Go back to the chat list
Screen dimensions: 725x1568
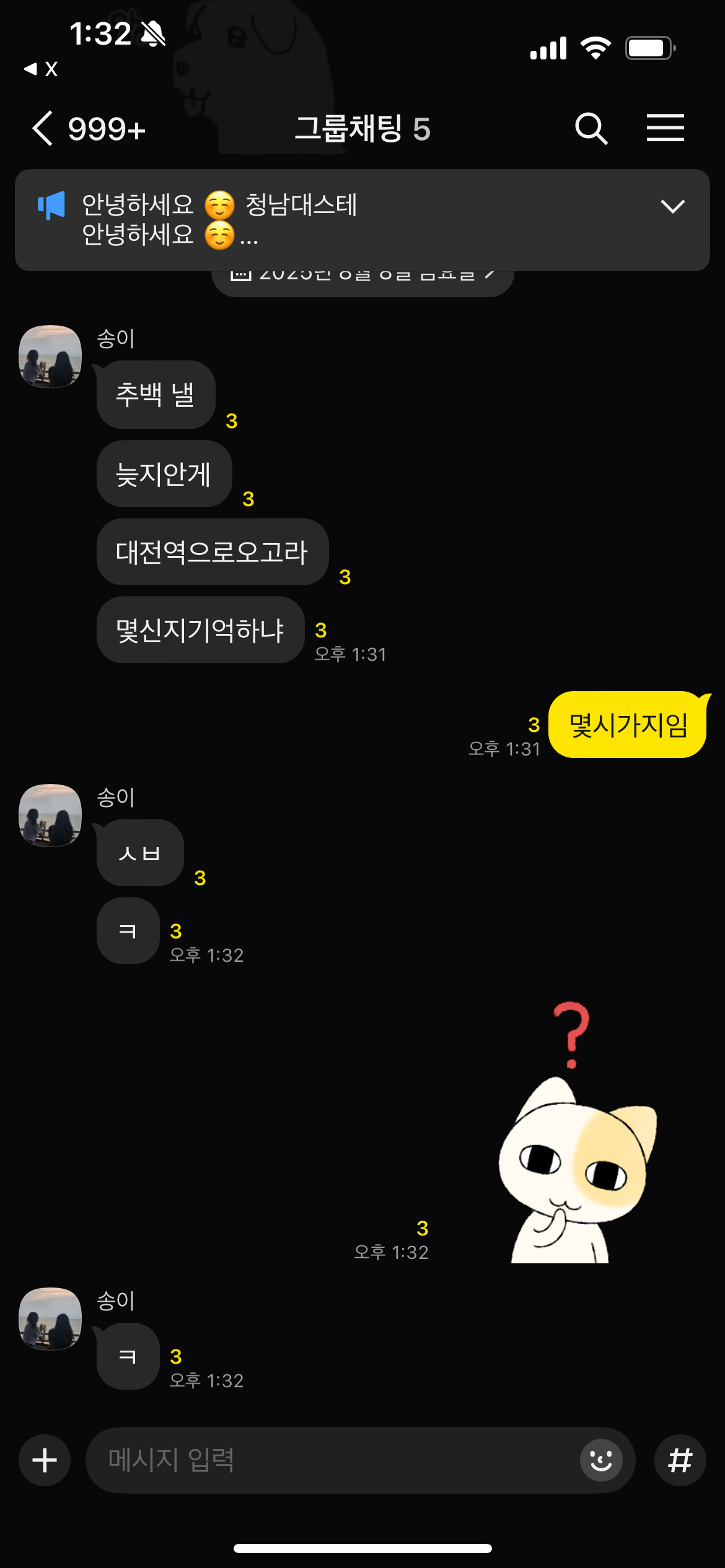(x=43, y=129)
